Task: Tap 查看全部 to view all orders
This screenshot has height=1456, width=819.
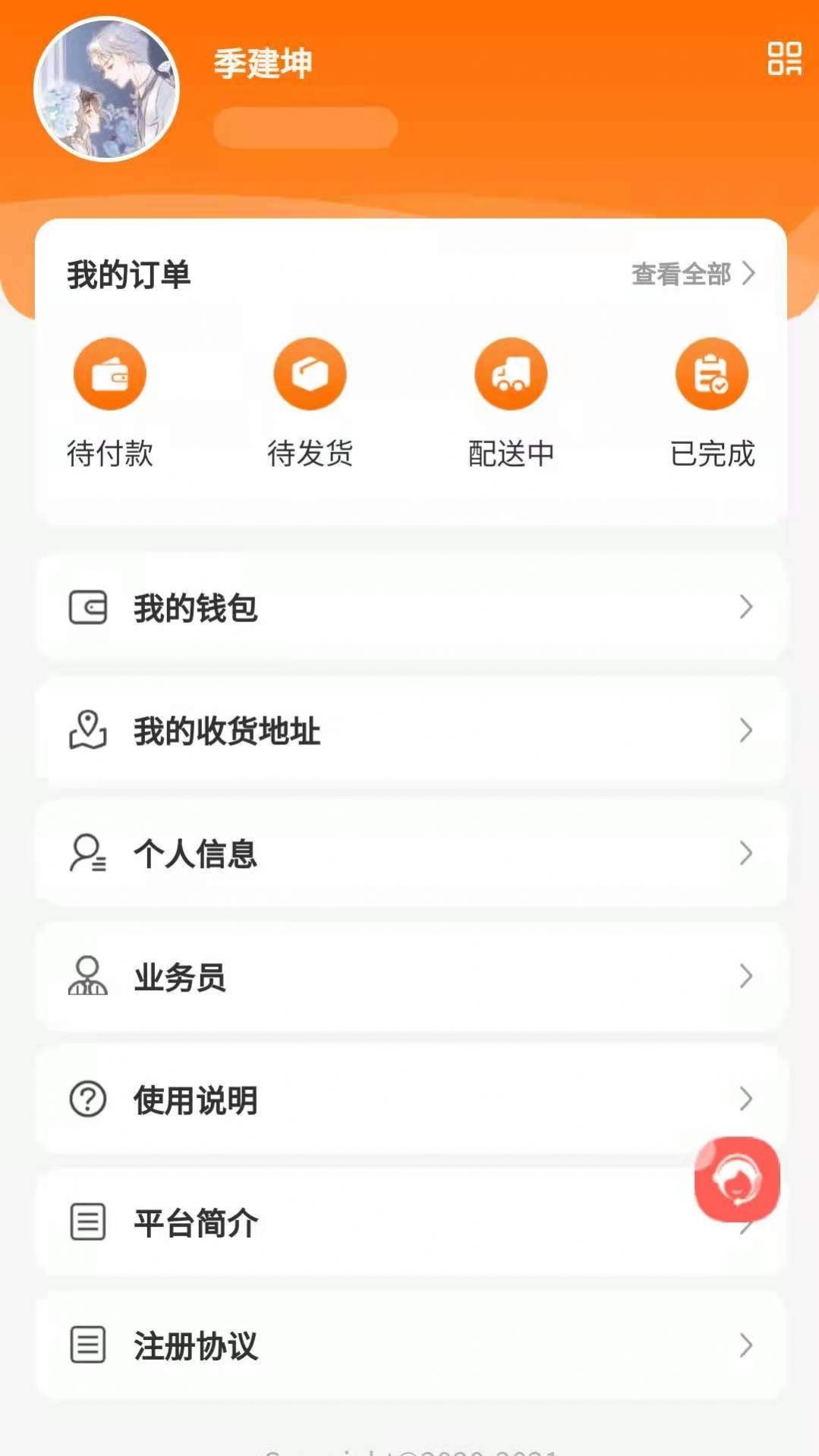Action: pos(682,275)
